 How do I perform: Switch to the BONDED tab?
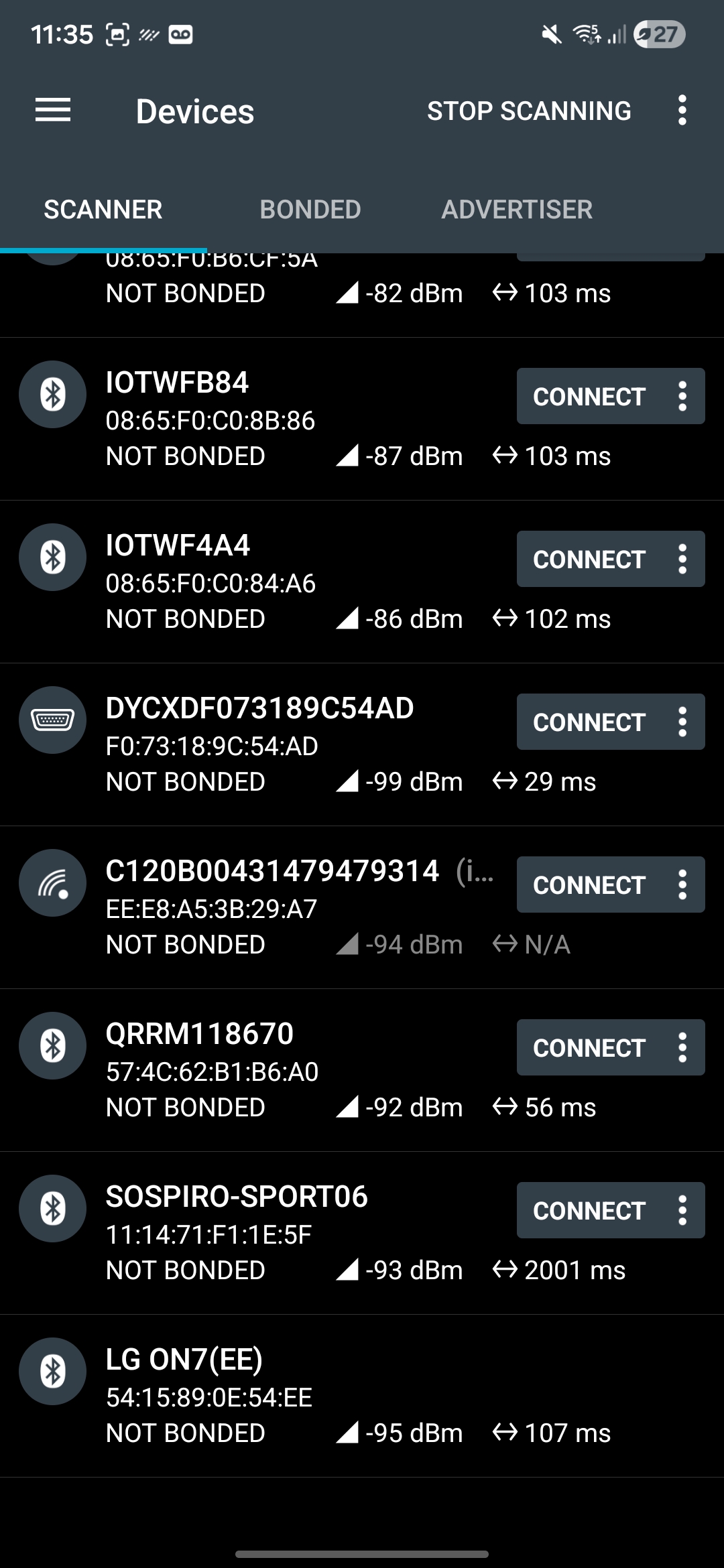coord(310,209)
